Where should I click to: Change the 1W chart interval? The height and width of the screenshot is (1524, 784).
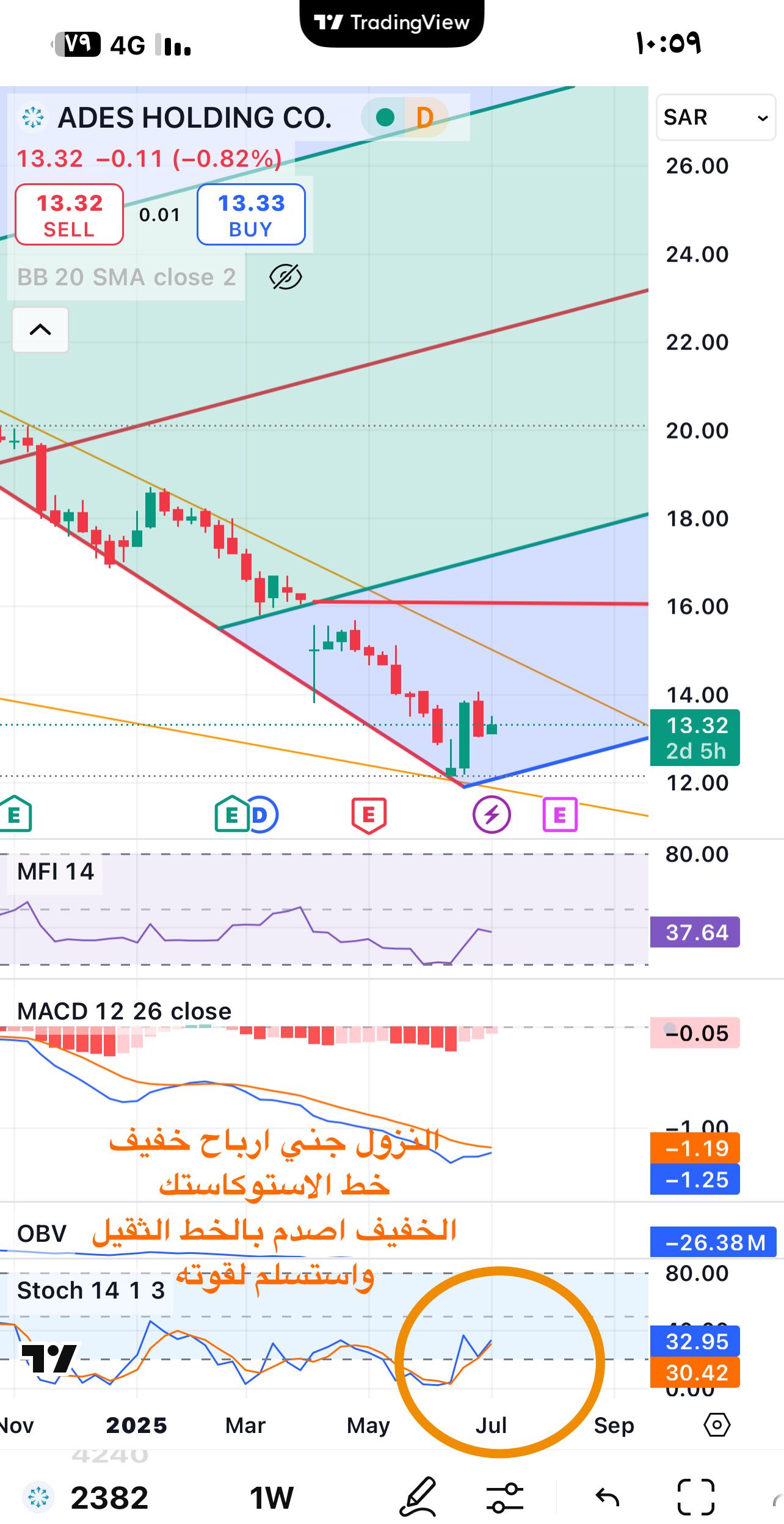tap(271, 1498)
